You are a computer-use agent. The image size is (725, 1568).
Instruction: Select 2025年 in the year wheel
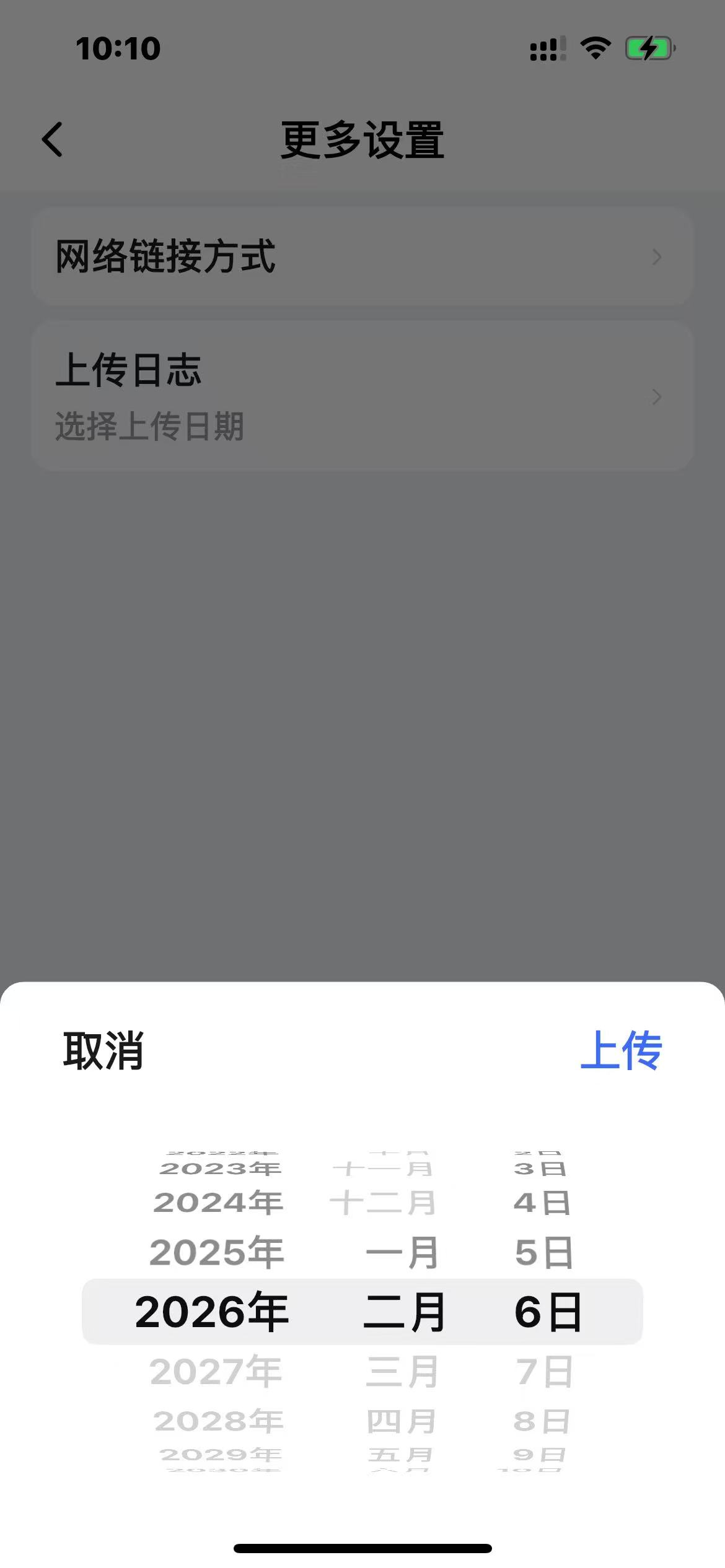click(217, 1252)
